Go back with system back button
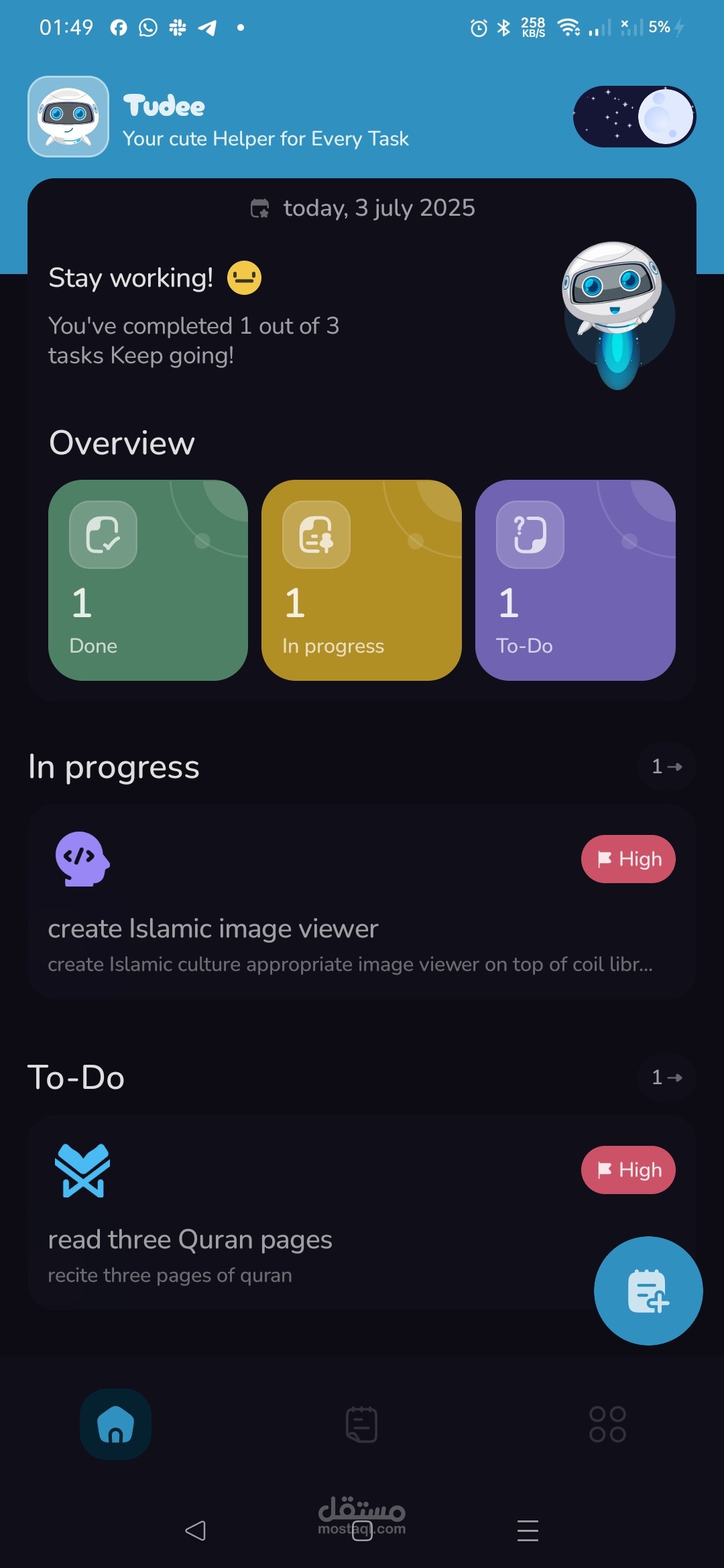This screenshot has height=1568, width=724. [195, 1530]
